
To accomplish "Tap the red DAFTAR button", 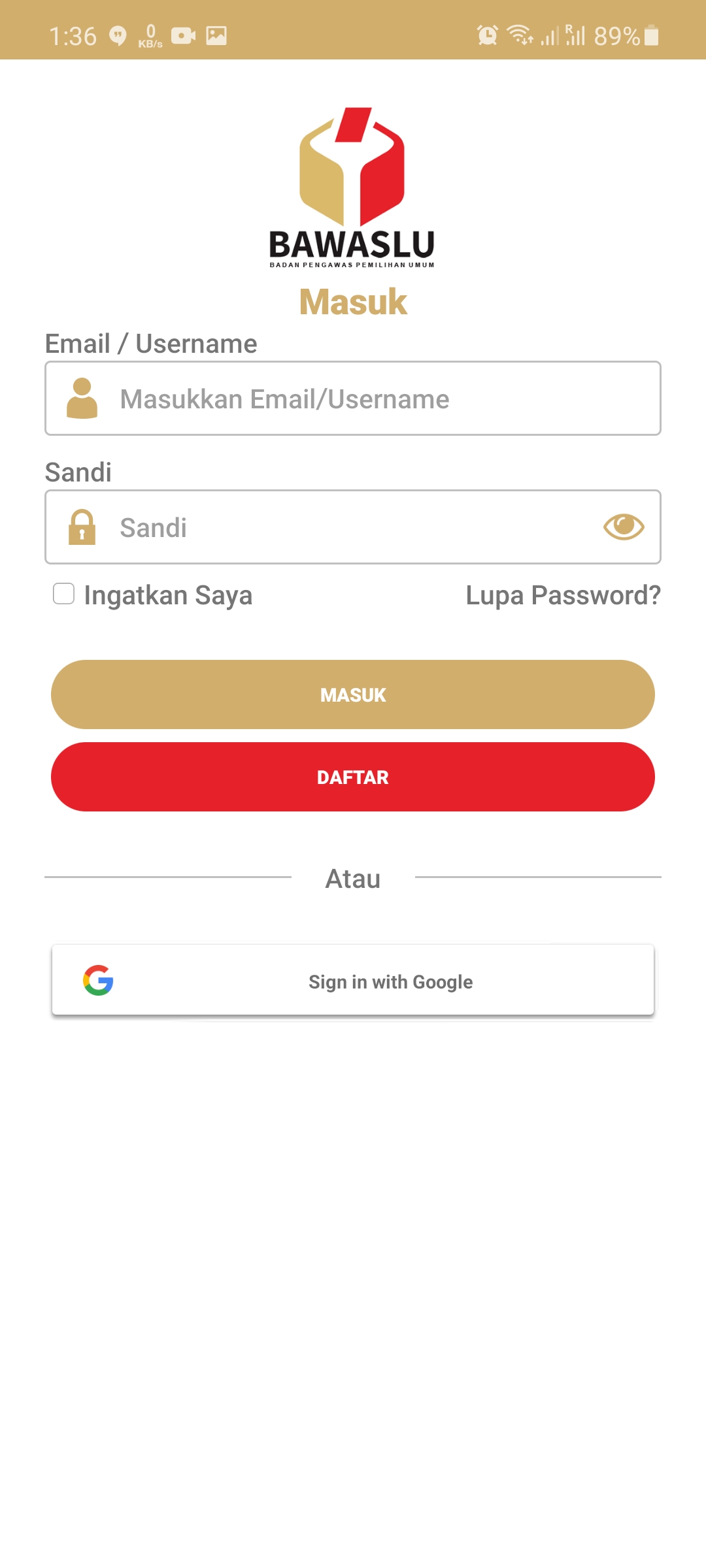I will [353, 777].
